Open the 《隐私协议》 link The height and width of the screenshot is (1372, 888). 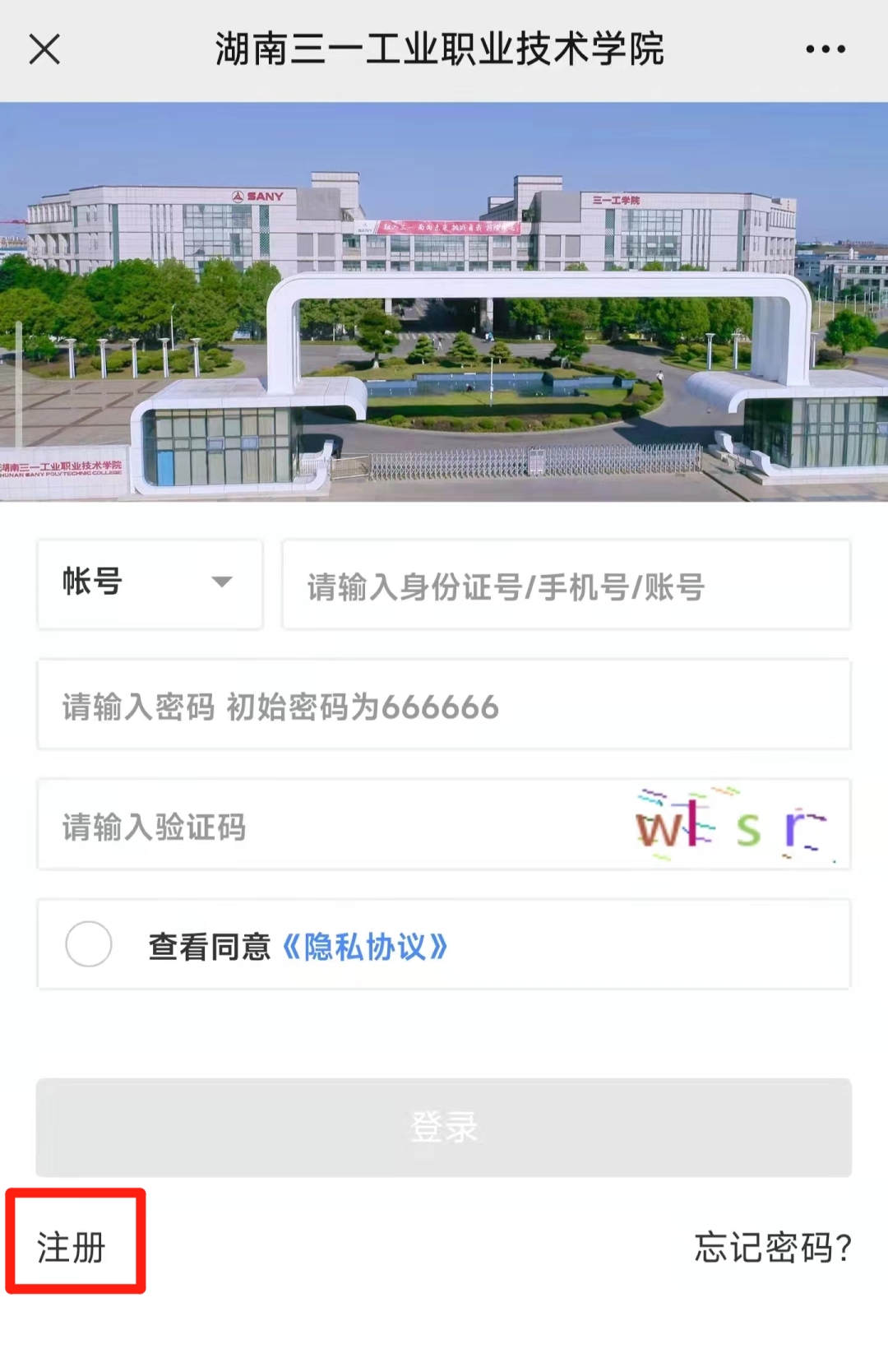[365, 947]
